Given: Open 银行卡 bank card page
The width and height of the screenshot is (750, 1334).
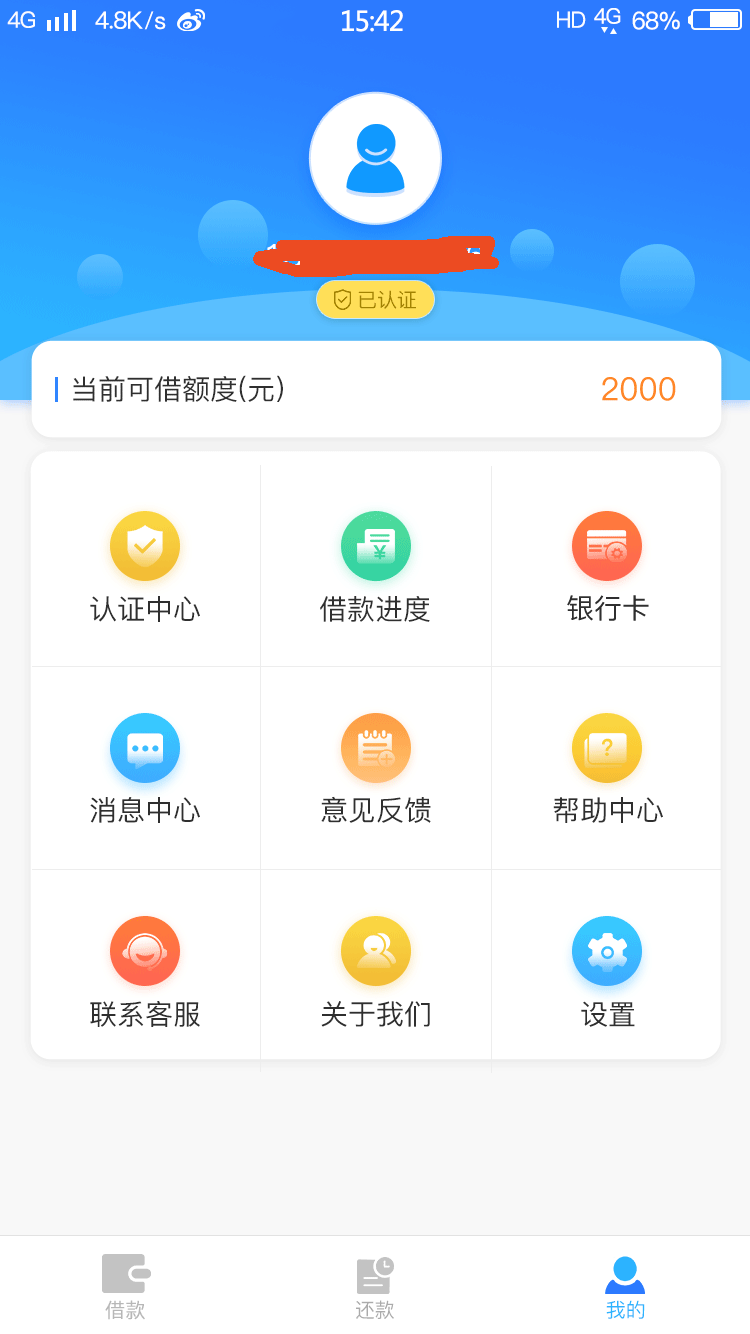Looking at the screenshot, I should (x=607, y=567).
